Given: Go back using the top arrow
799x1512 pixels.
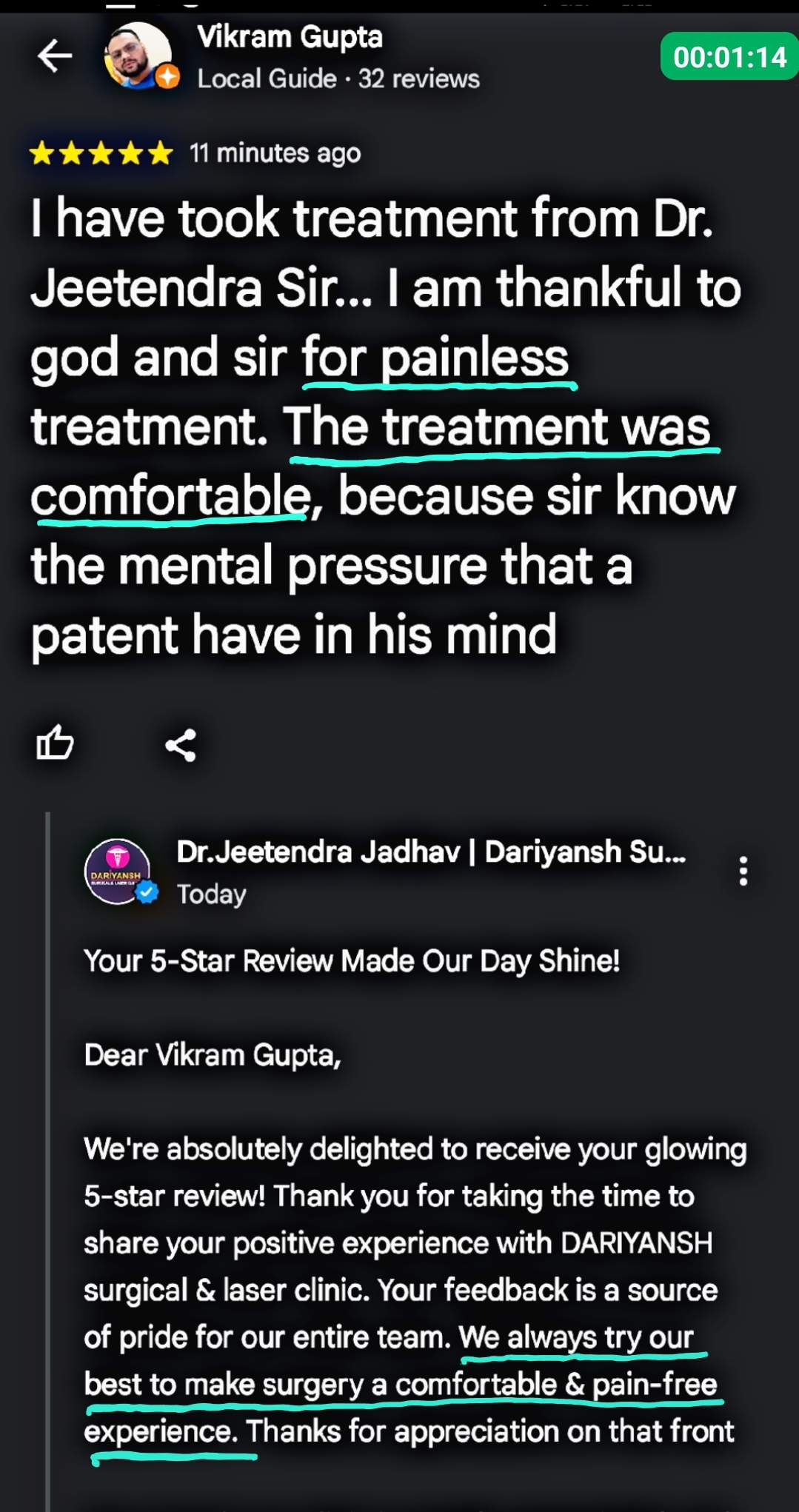Looking at the screenshot, I should [55, 56].
